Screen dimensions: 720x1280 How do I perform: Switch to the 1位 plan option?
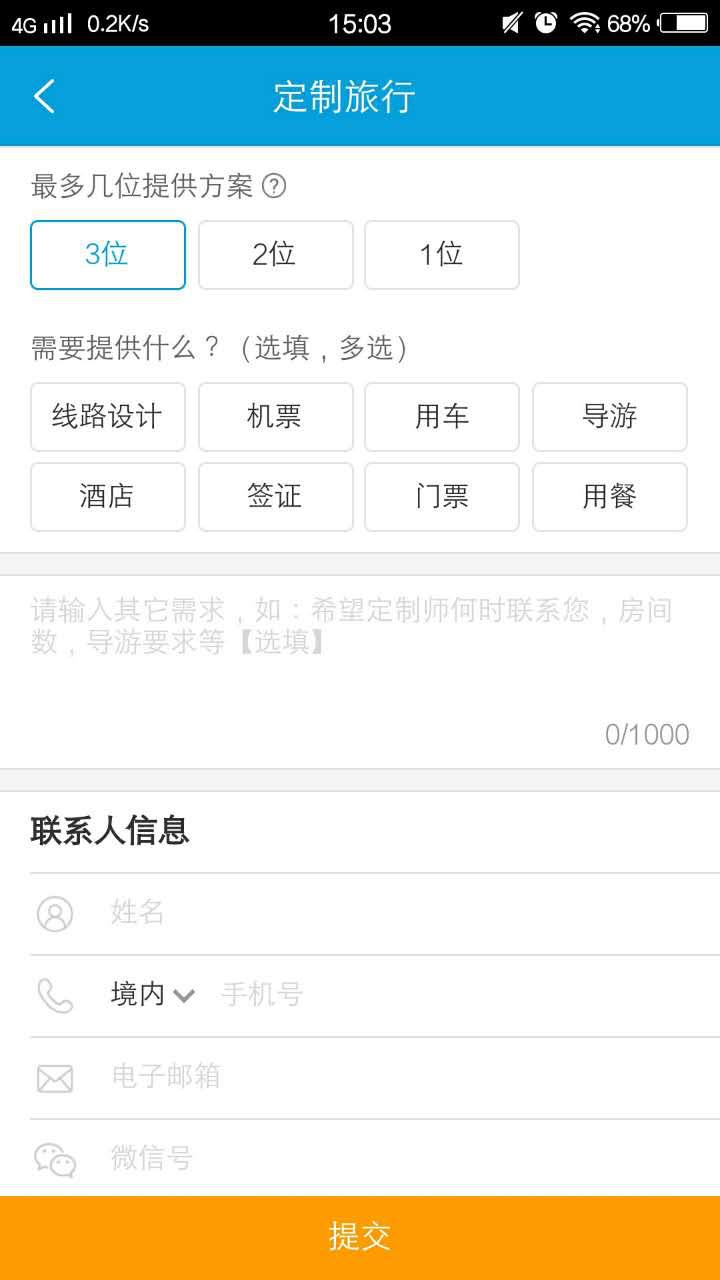coord(442,255)
